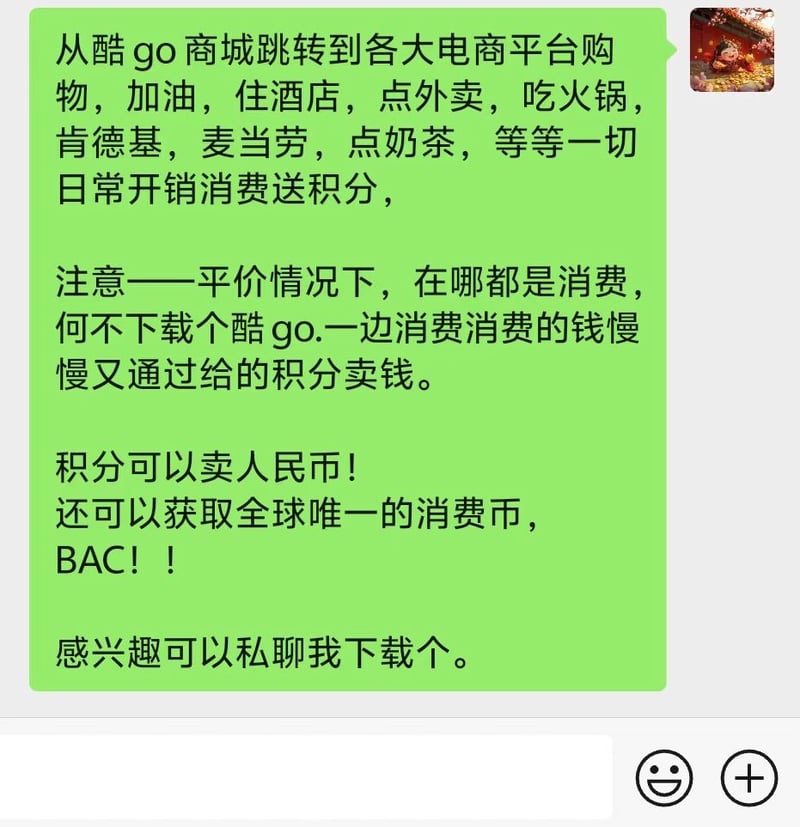Image resolution: width=800 pixels, height=827 pixels.
Task: Open the sender's profile avatar
Action: pyautogui.click(x=731, y=50)
